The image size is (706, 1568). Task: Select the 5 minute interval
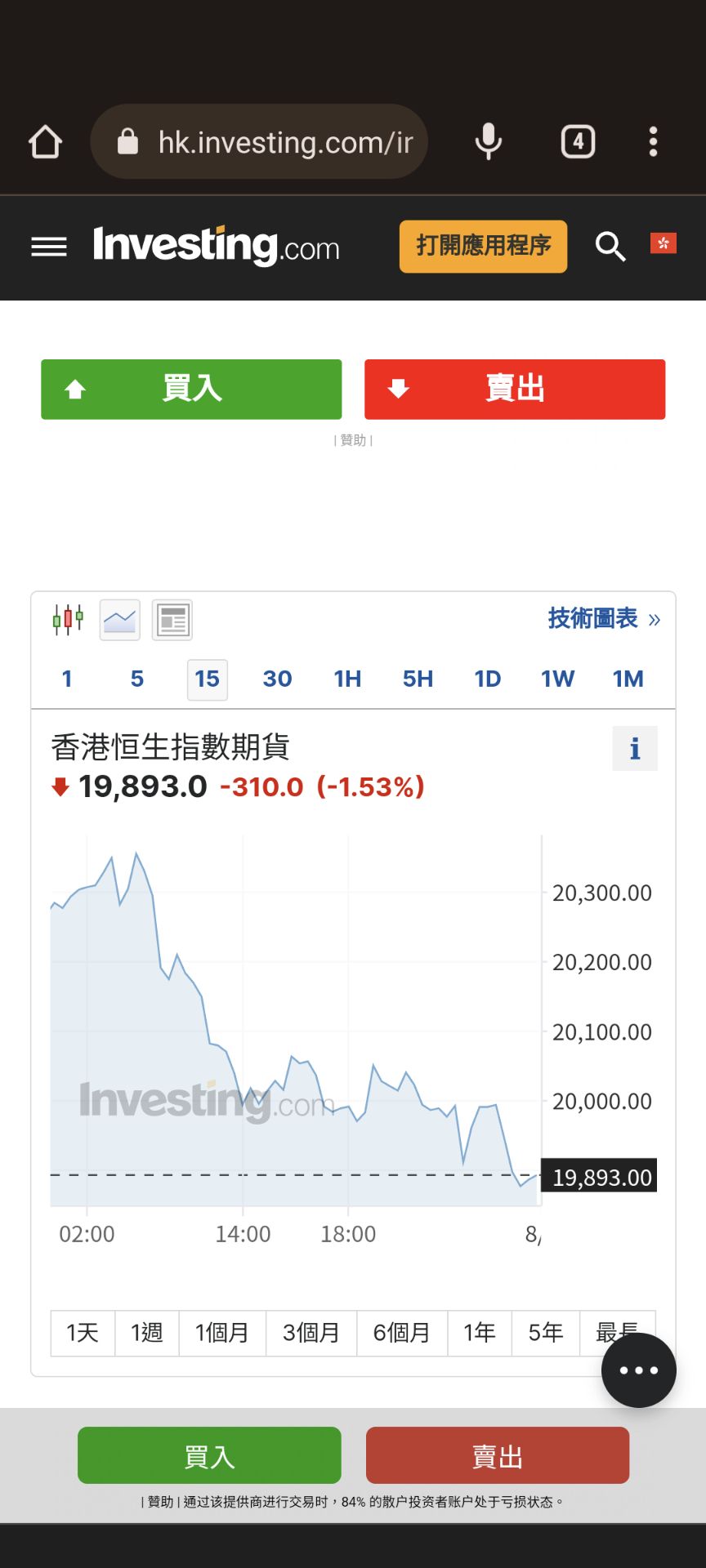[x=137, y=679]
